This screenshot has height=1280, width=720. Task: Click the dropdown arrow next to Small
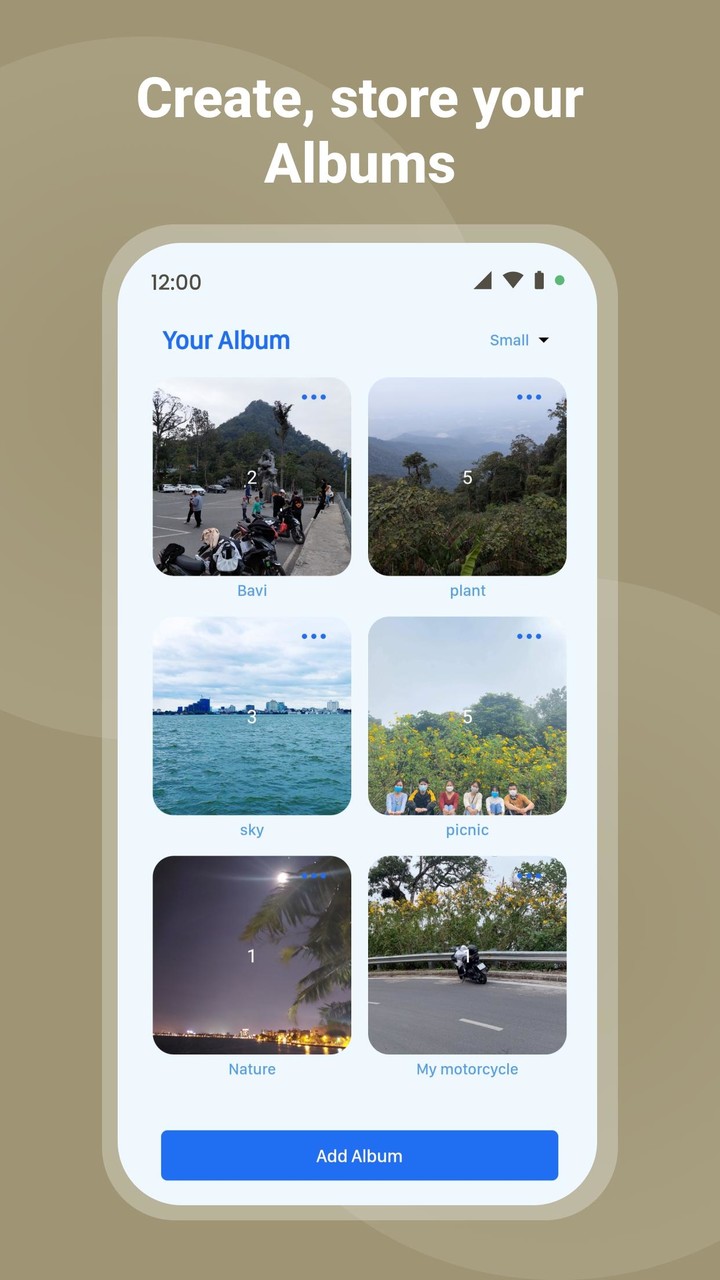[545, 340]
